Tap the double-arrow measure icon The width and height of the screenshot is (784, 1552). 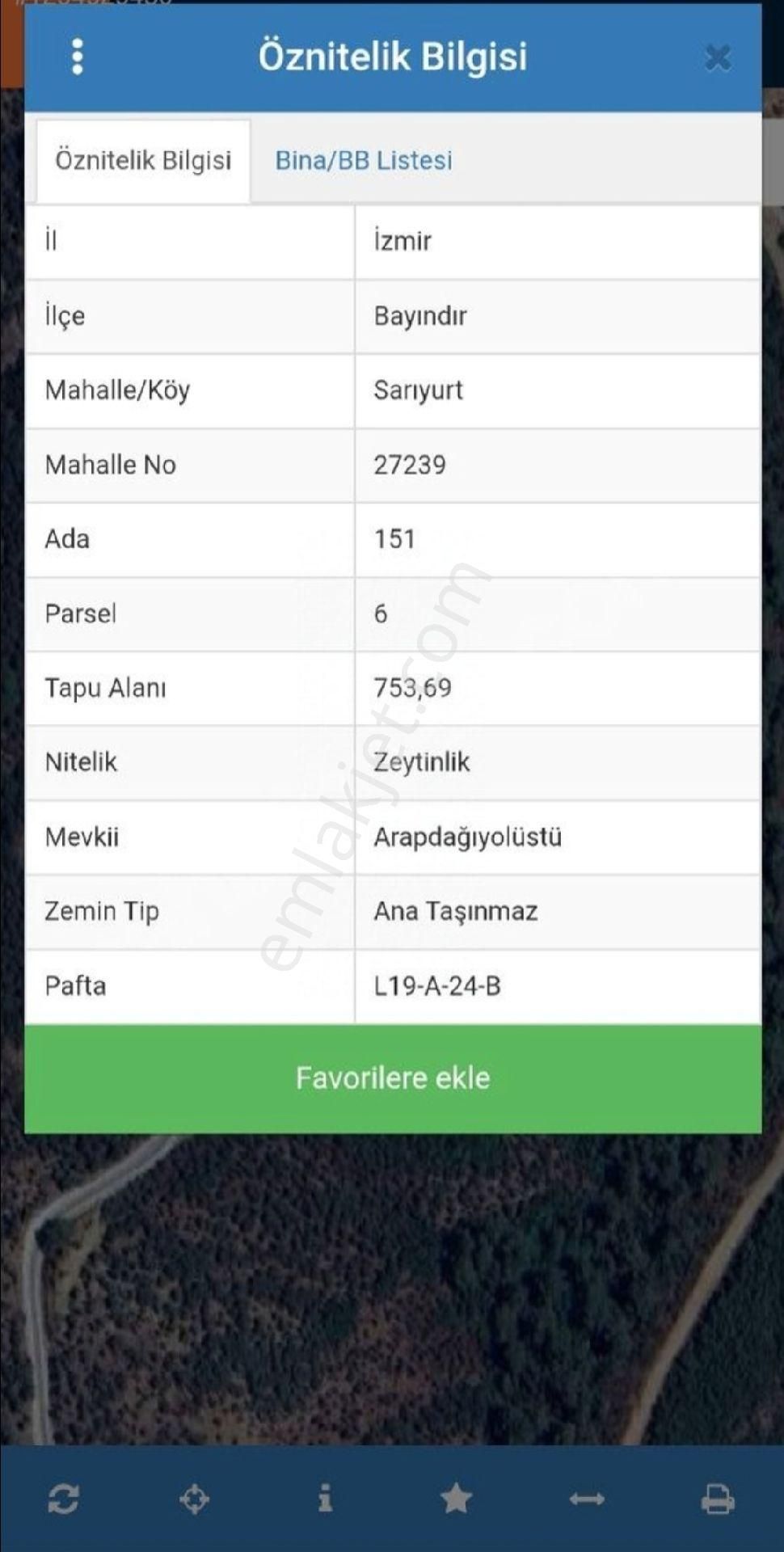[587, 1499]
